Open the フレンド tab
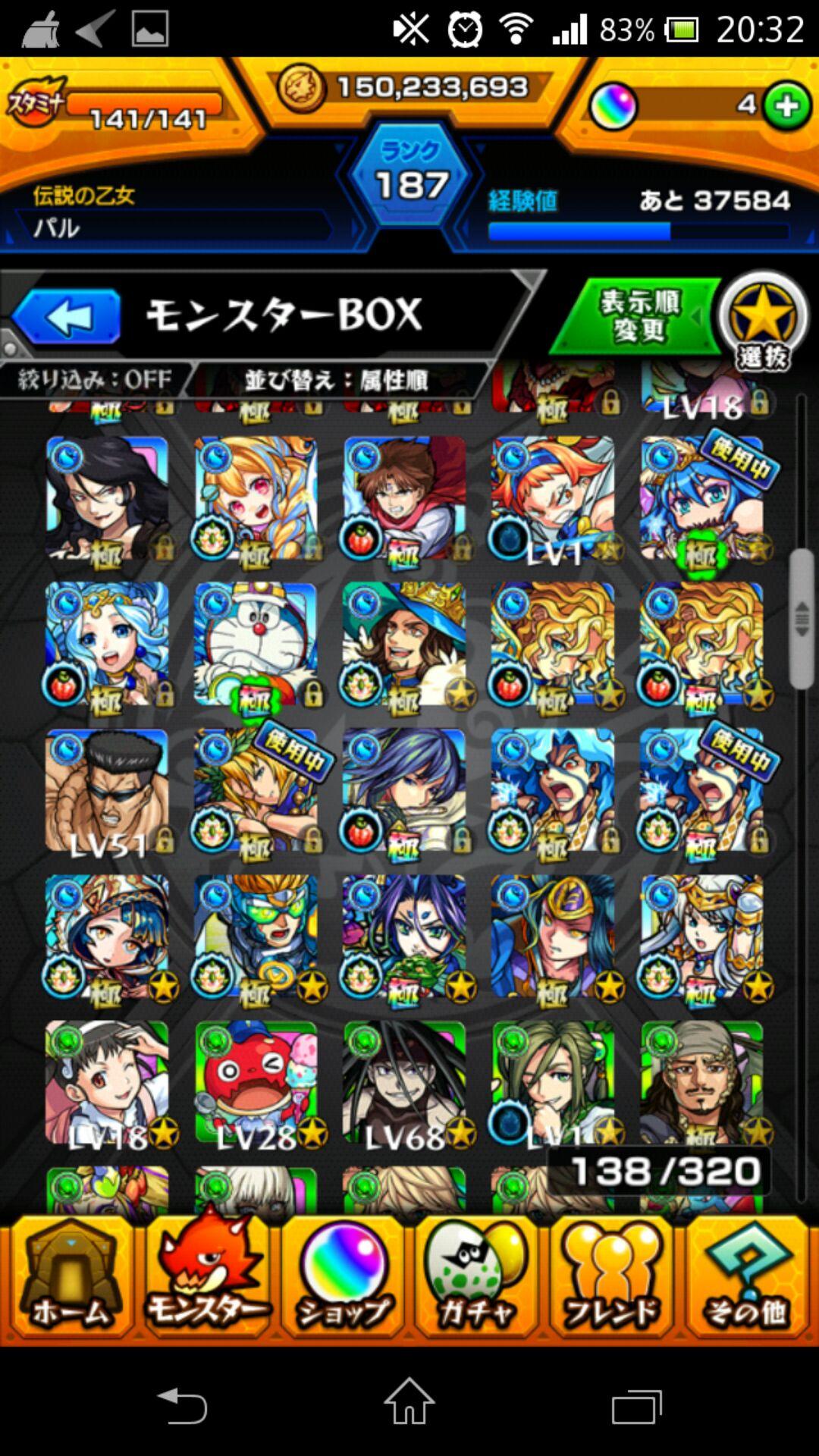819x1456 pixels. (x=613, y=1276)
